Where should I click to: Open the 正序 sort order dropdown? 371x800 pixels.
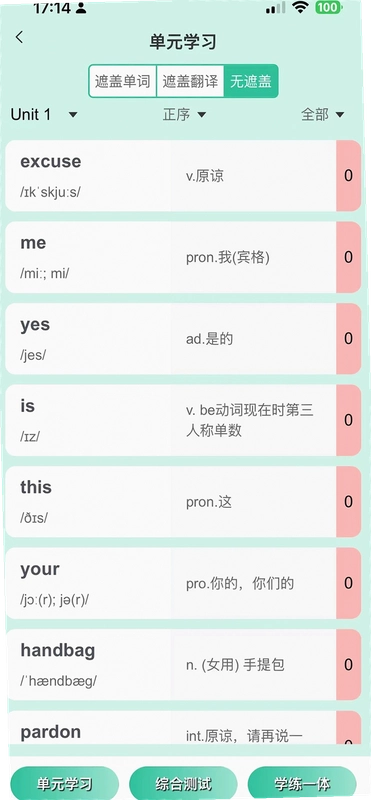coord(184,114)
